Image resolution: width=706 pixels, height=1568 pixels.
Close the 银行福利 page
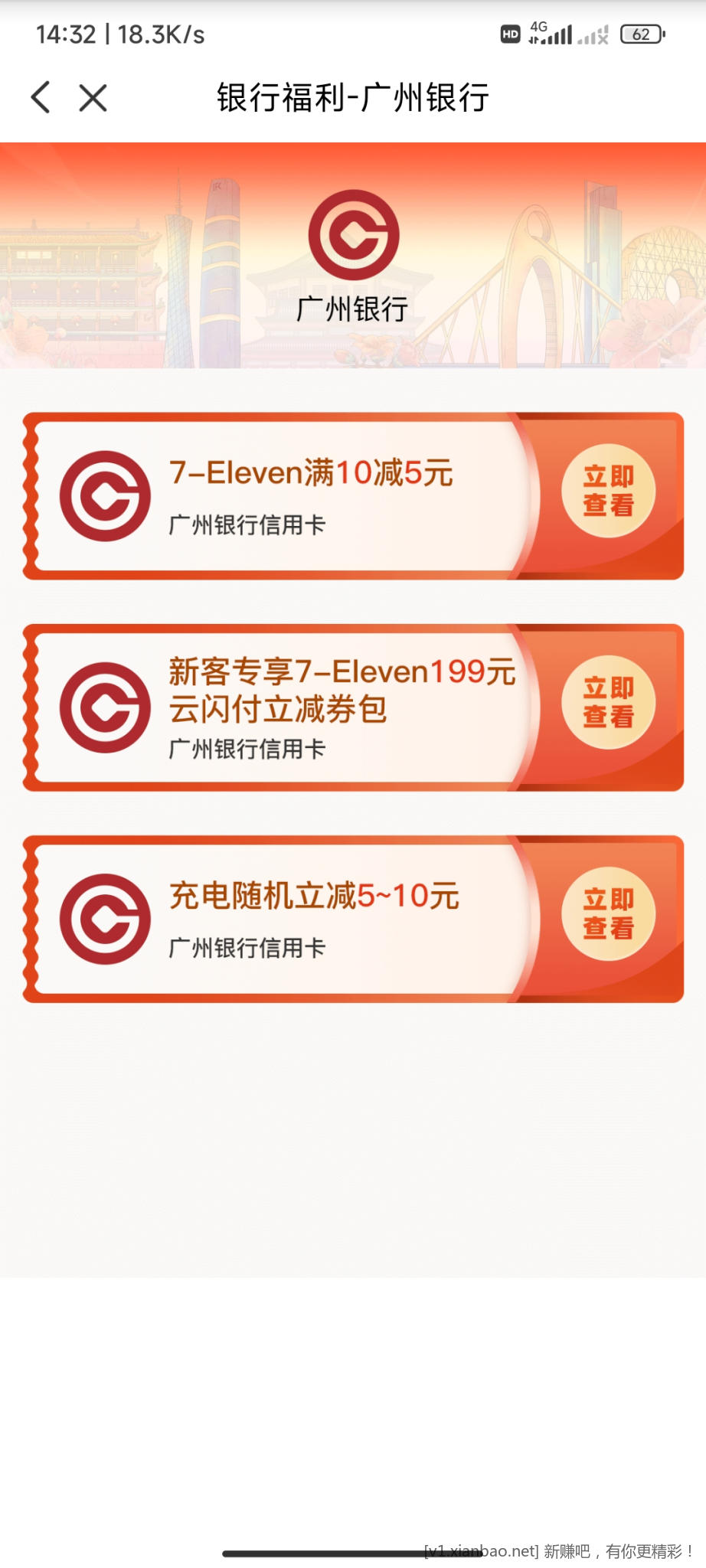[93, 98]
